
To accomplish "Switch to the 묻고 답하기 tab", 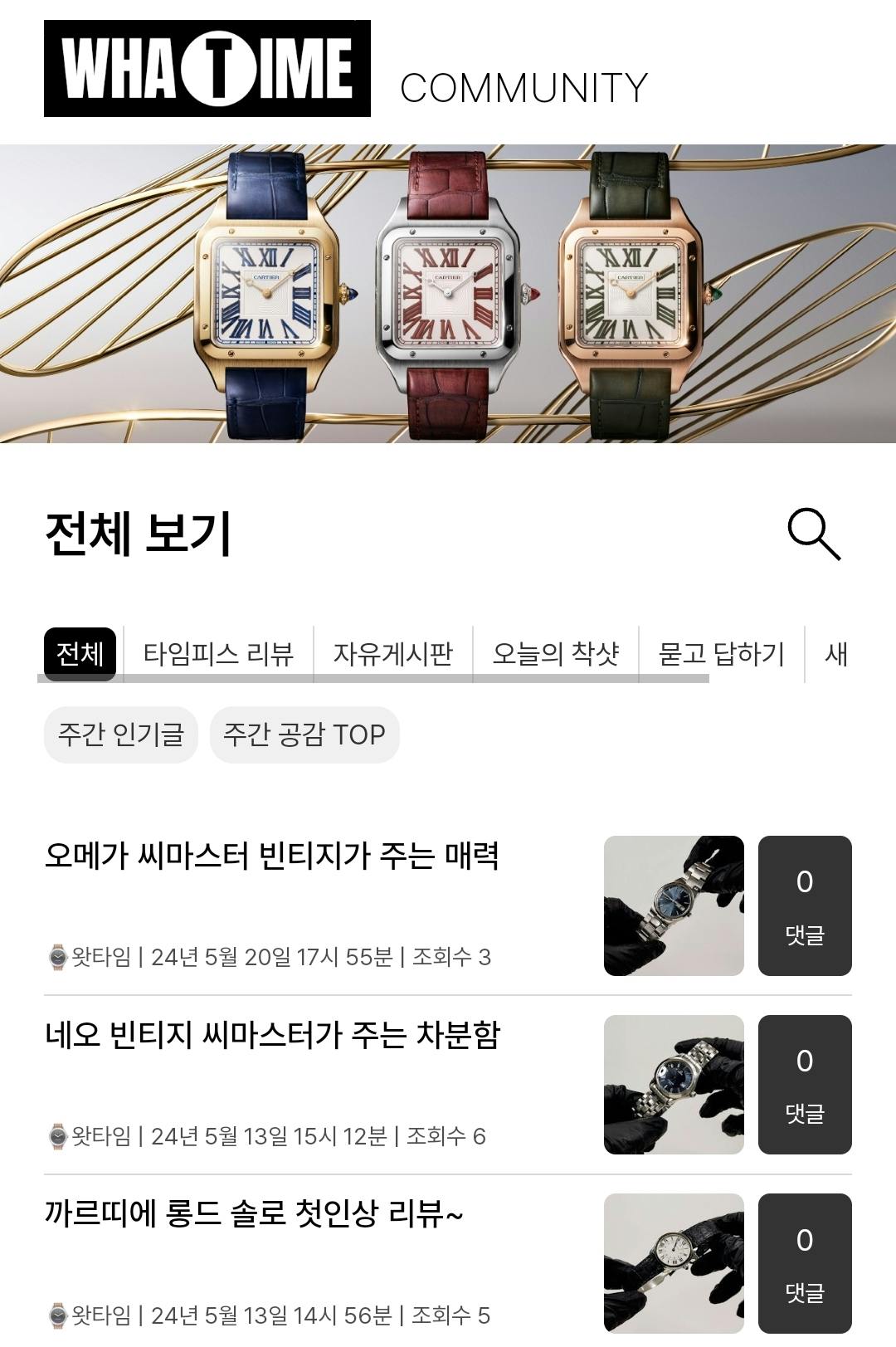I will click(x=720, y=654).
